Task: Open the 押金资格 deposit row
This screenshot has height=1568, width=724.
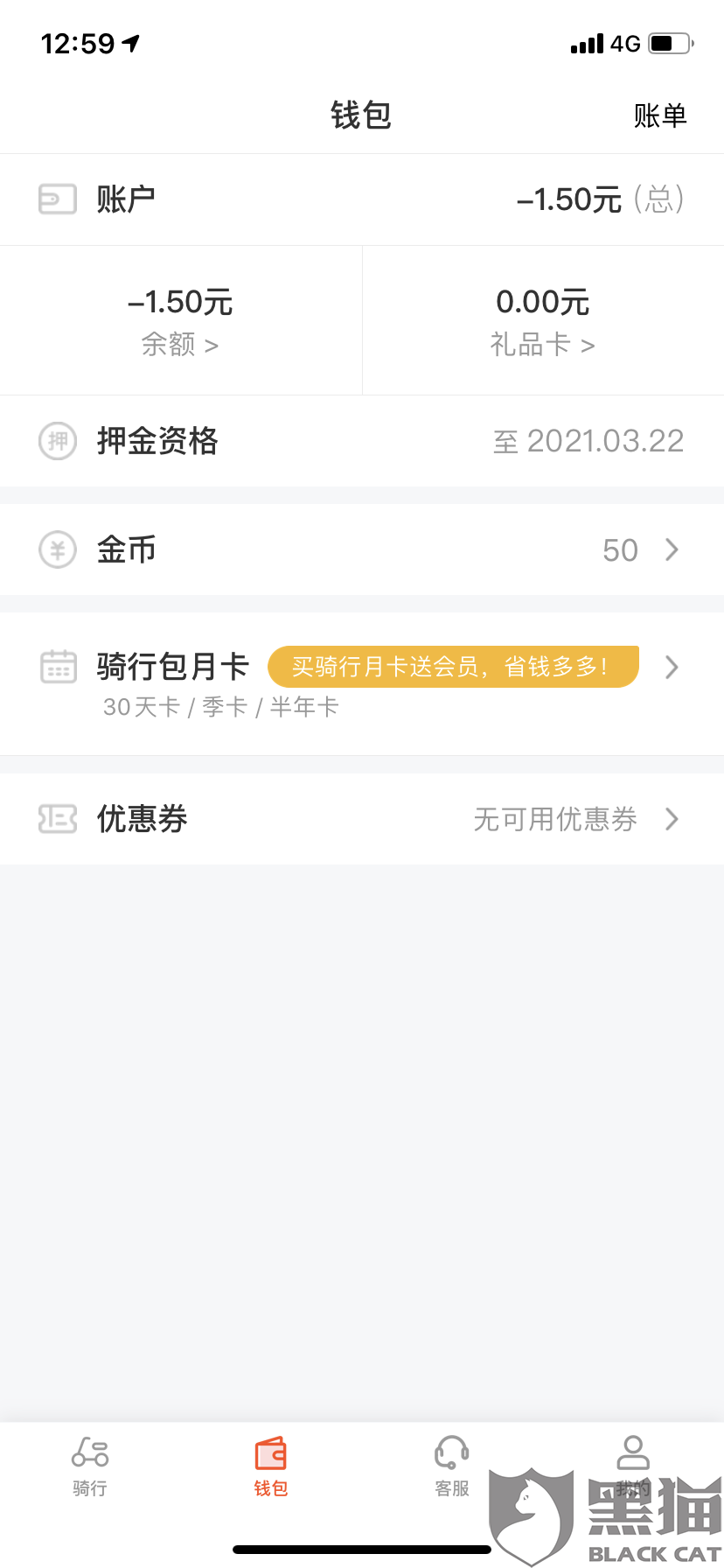Action: (362, 441)
